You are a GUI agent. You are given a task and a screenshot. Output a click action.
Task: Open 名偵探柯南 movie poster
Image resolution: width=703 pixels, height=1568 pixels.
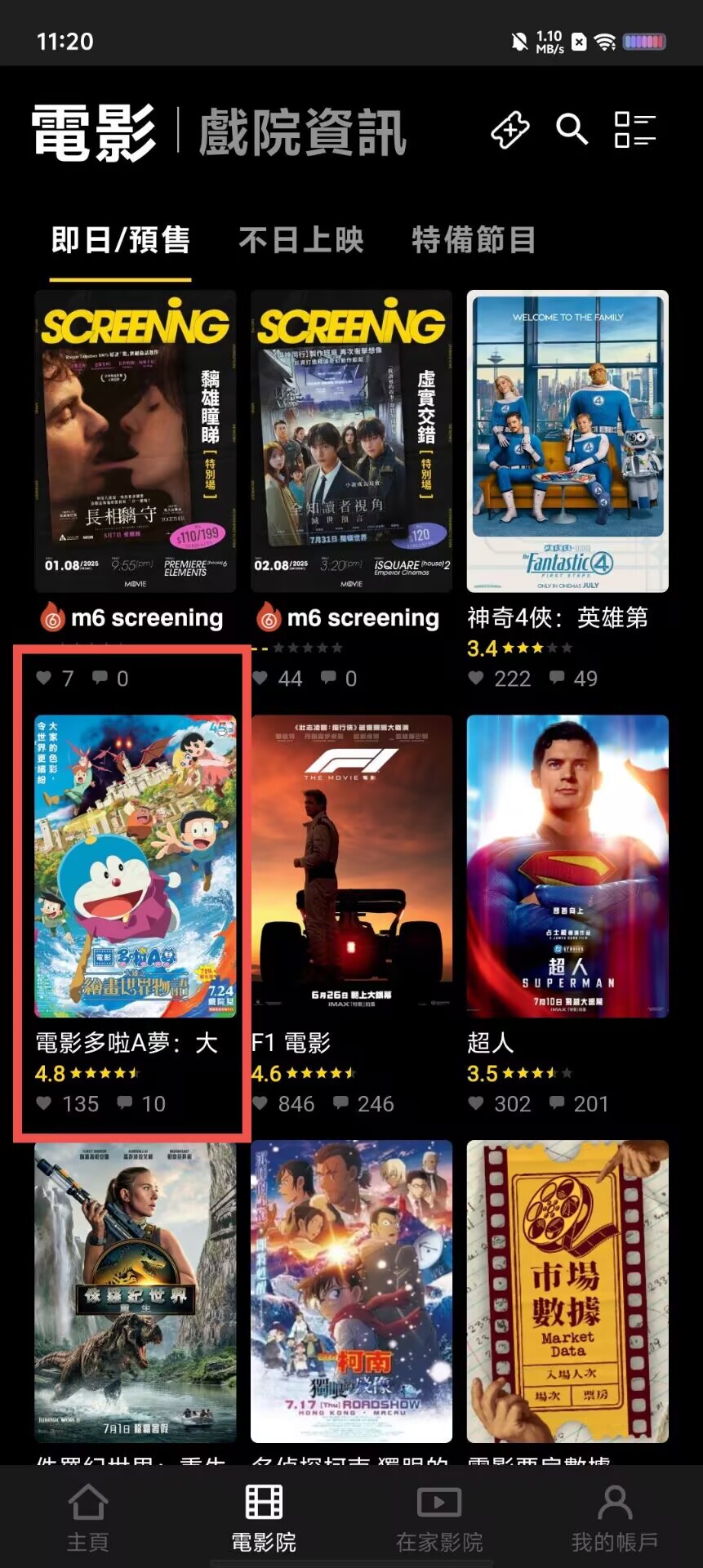click(x=351, y=1290)
